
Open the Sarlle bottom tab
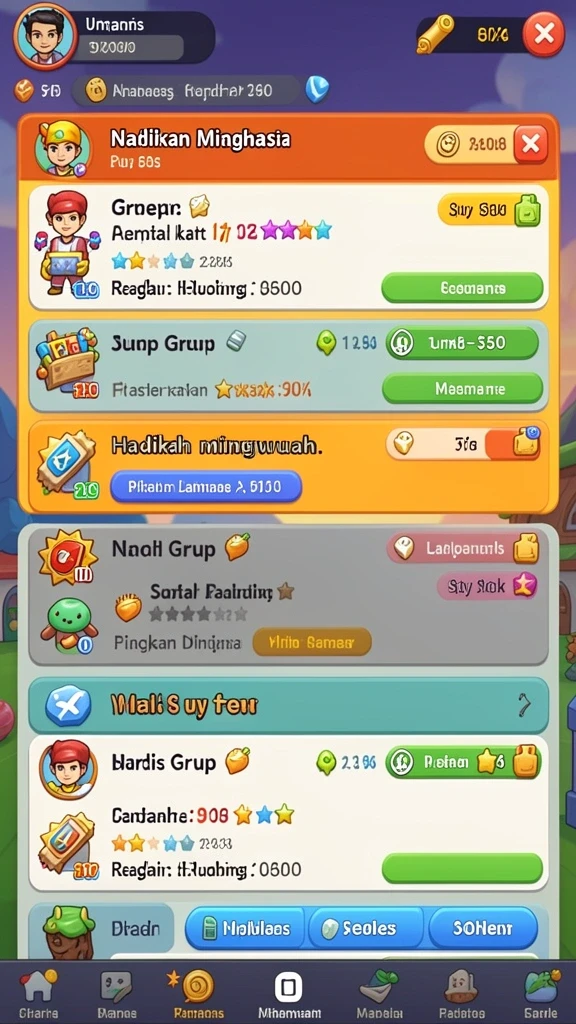(x=541, y=992)
